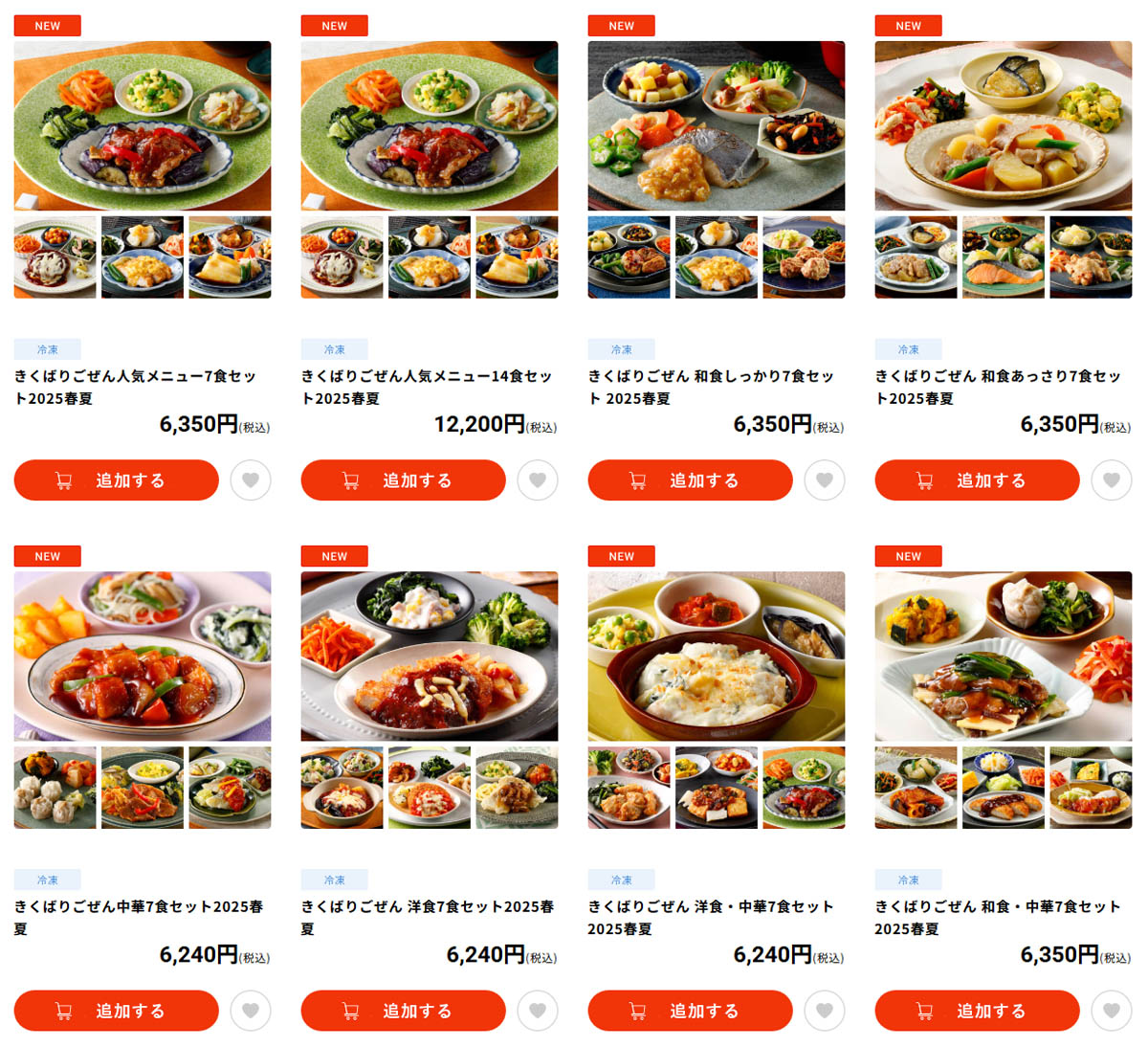Favorite the 人気メニュー14食セット heart
Viewport: 1148px width, 1047px height.
538,480
